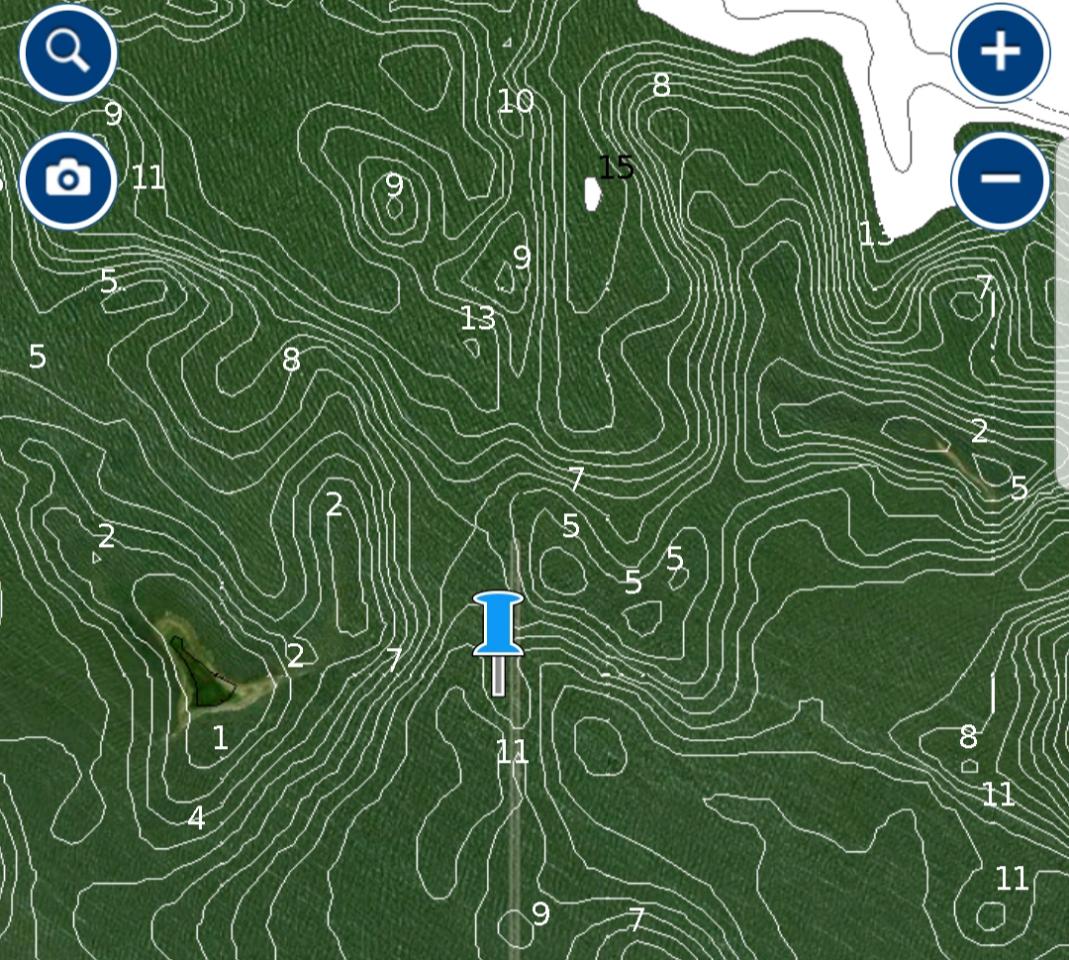Zoom in with the plus button
The width and height of the screenshot is (1069, 960).
(x=1000, y=52)
